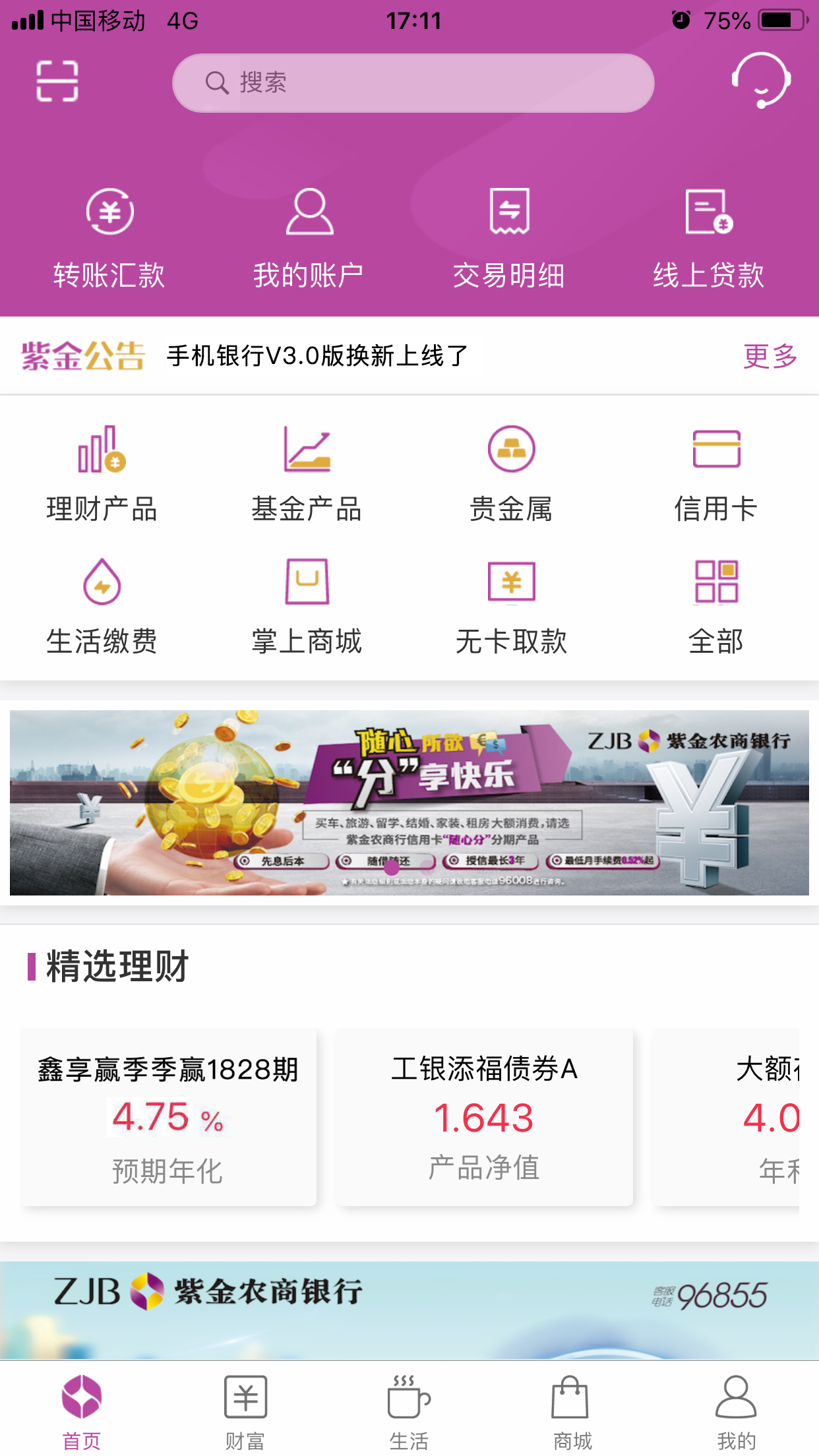Screen dimensions: 819x1456
Task: Show 全部 all services
Action: pyautogui.click(x=716, y=606)
